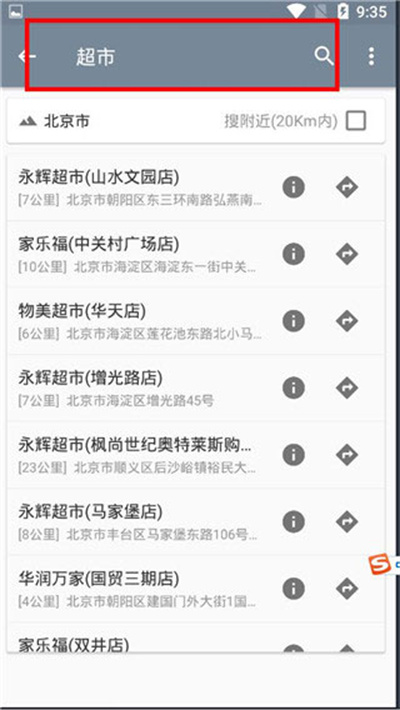Get directions to 永辉超市(马家堡店)
The height and width of the screenshot is (710, 400).
[347, 521]
